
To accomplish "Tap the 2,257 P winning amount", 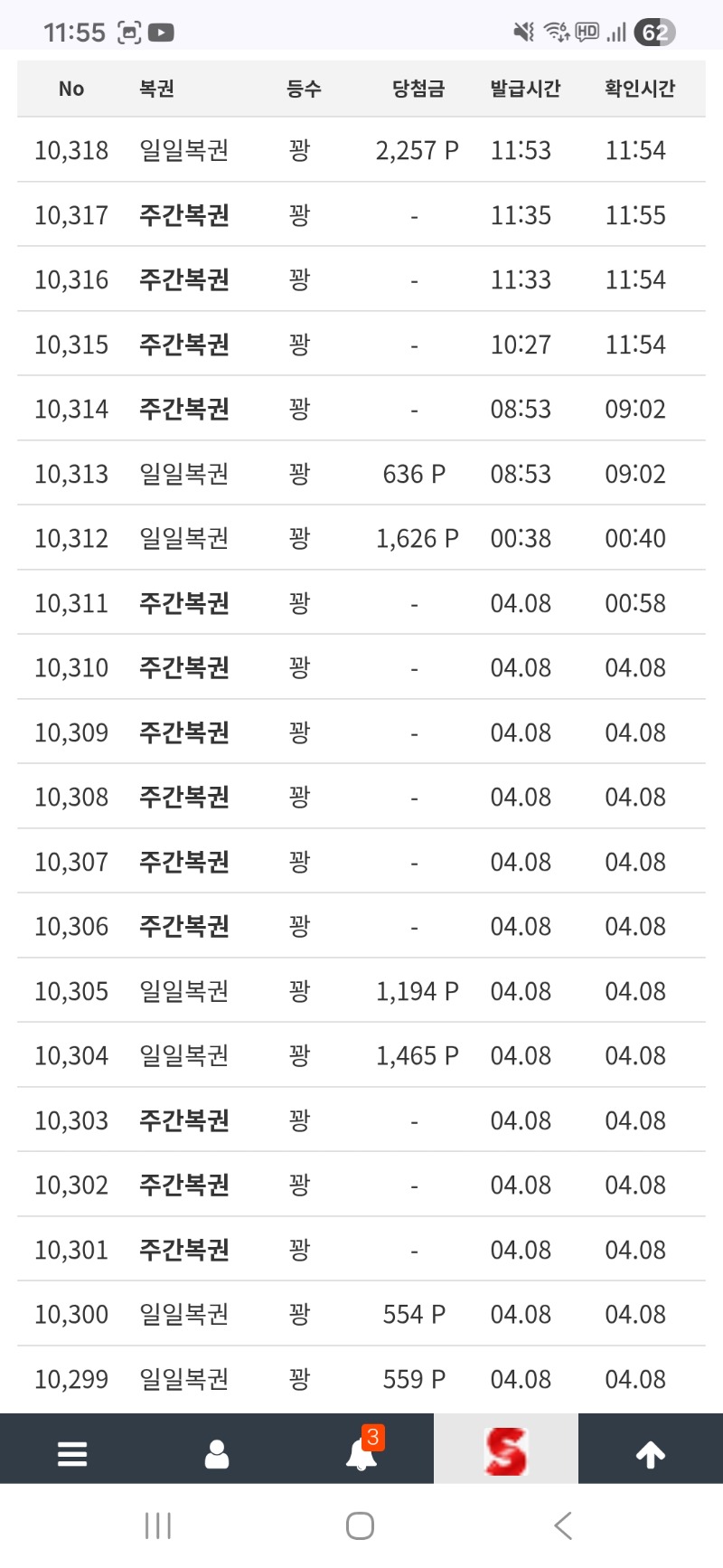I will pyautogui.click(x=417, y=150).
